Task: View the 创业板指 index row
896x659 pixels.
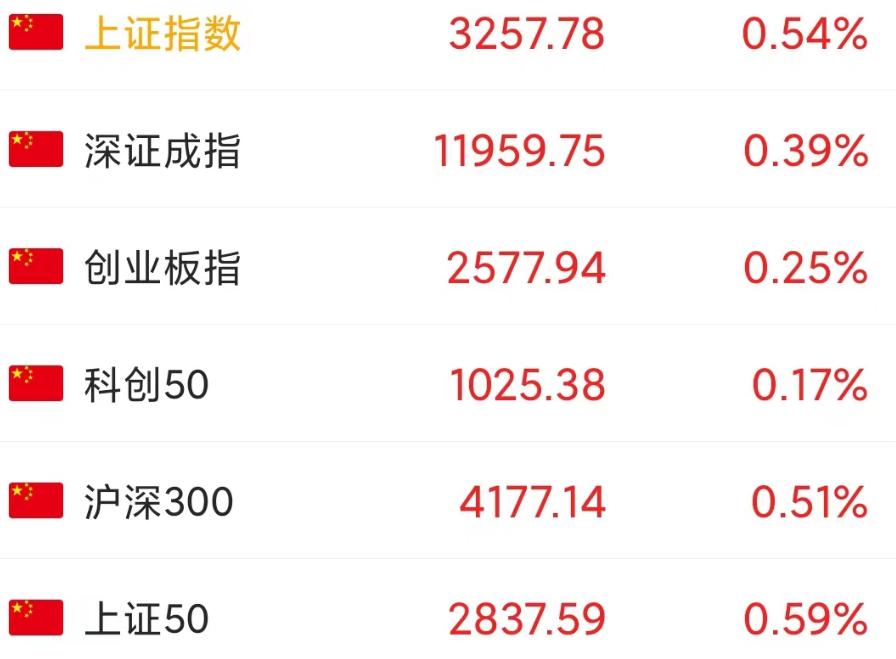Action: pos(448,266)
